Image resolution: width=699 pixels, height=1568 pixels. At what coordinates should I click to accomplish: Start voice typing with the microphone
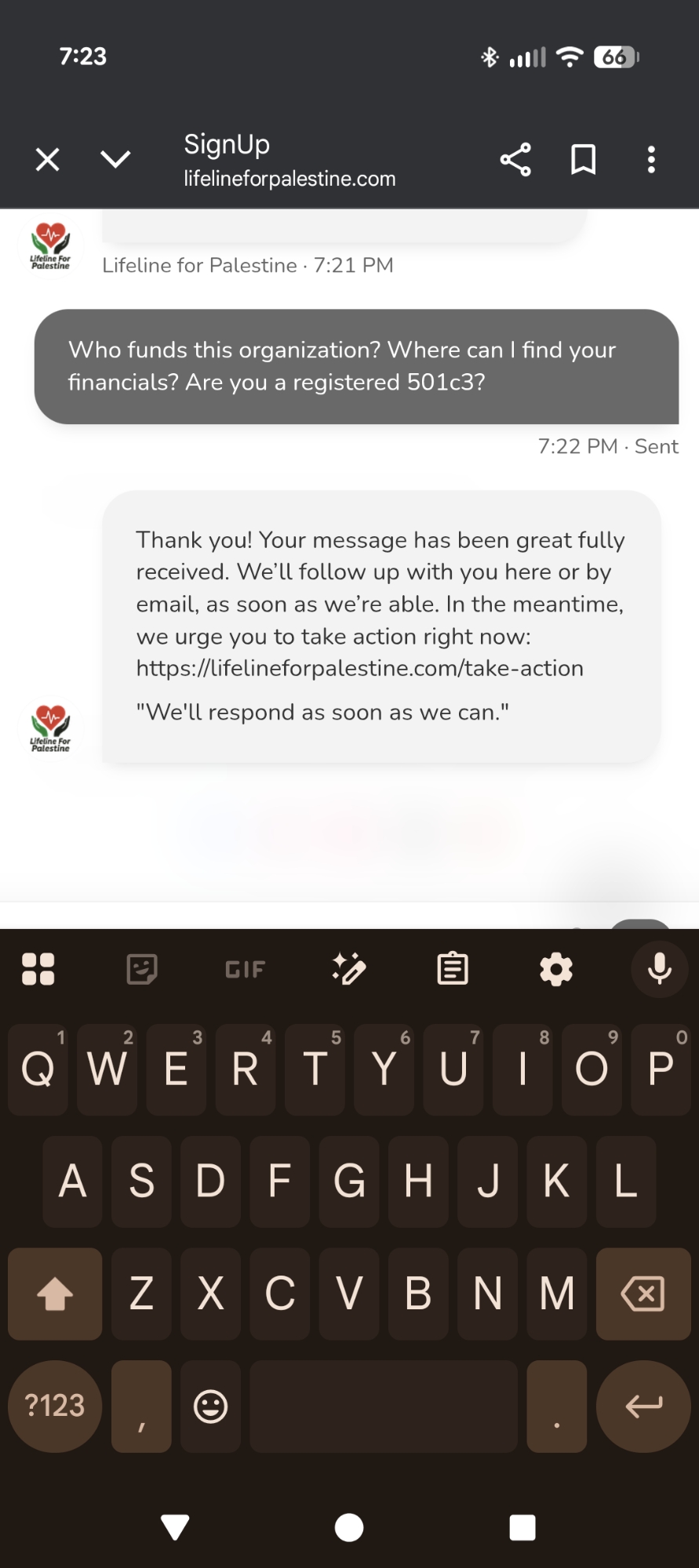click(x=659, y=969)
